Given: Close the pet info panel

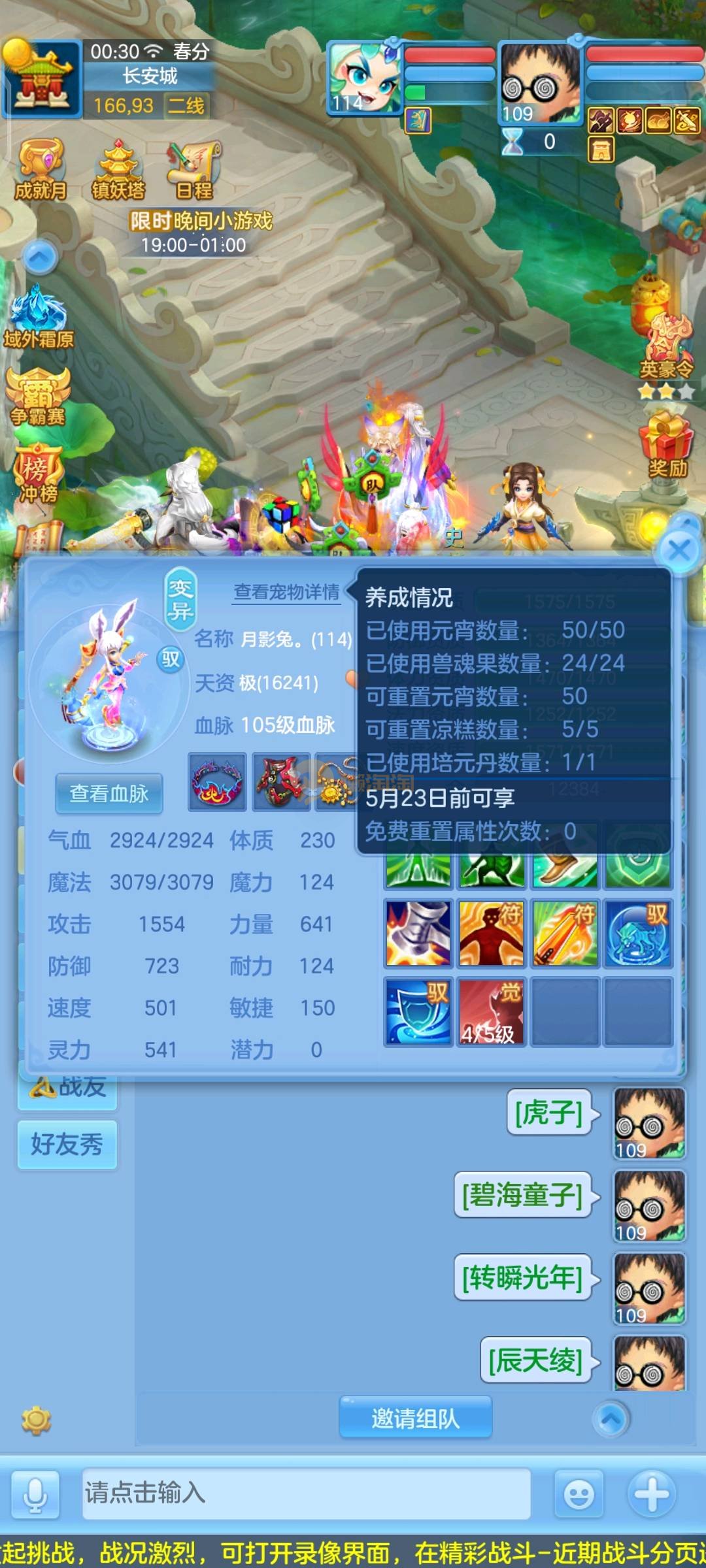Looking at the screenshot, I should pyautogui.click(x=679, y=551).
